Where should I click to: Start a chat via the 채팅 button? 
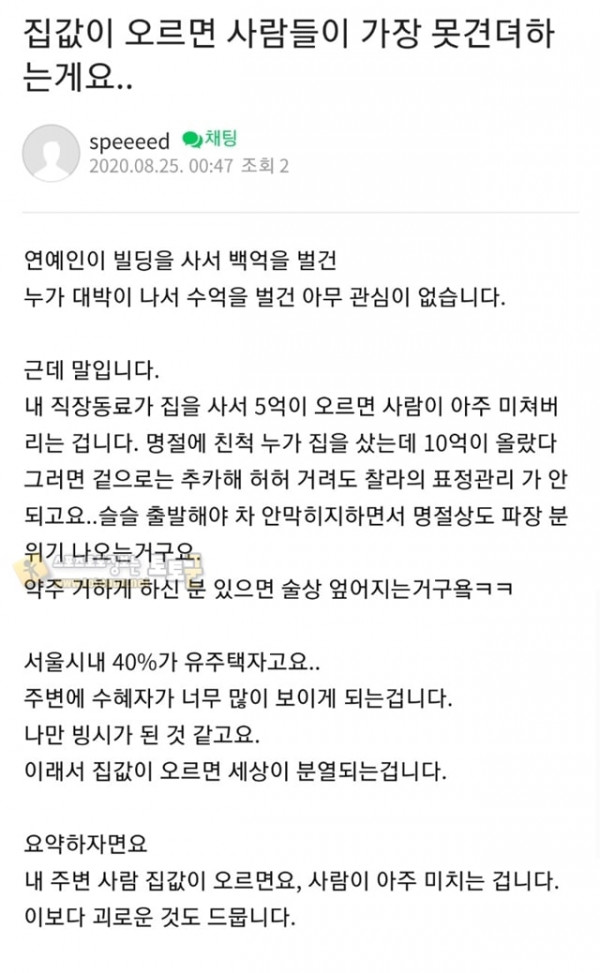pyautogui.click(x=210, y=139)
